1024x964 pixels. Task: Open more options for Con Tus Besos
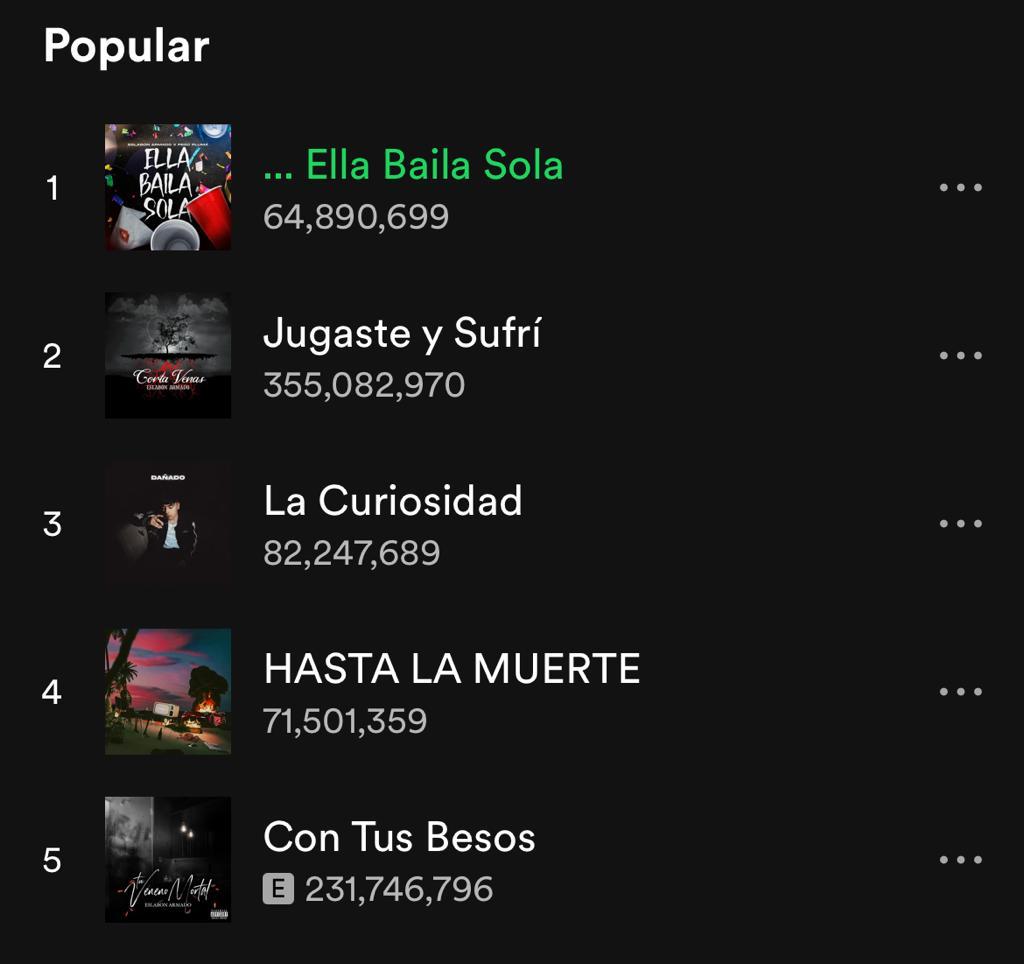tap(961, 860)
